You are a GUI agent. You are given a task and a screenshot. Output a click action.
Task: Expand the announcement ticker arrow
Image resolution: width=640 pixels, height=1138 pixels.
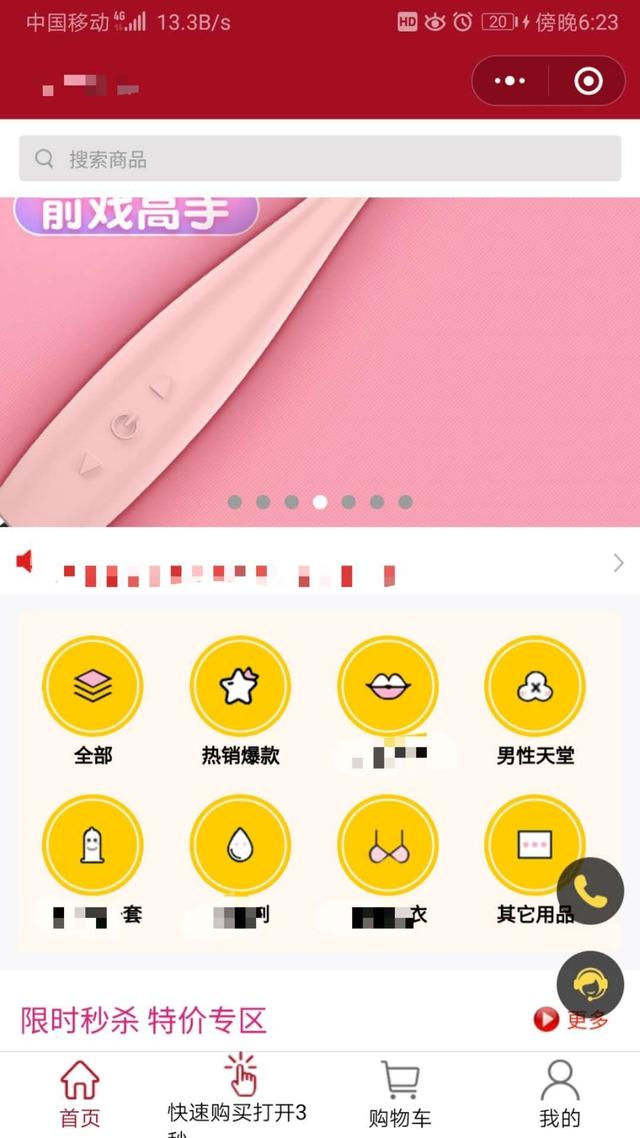pyautogui.click(x=618, y=563)
